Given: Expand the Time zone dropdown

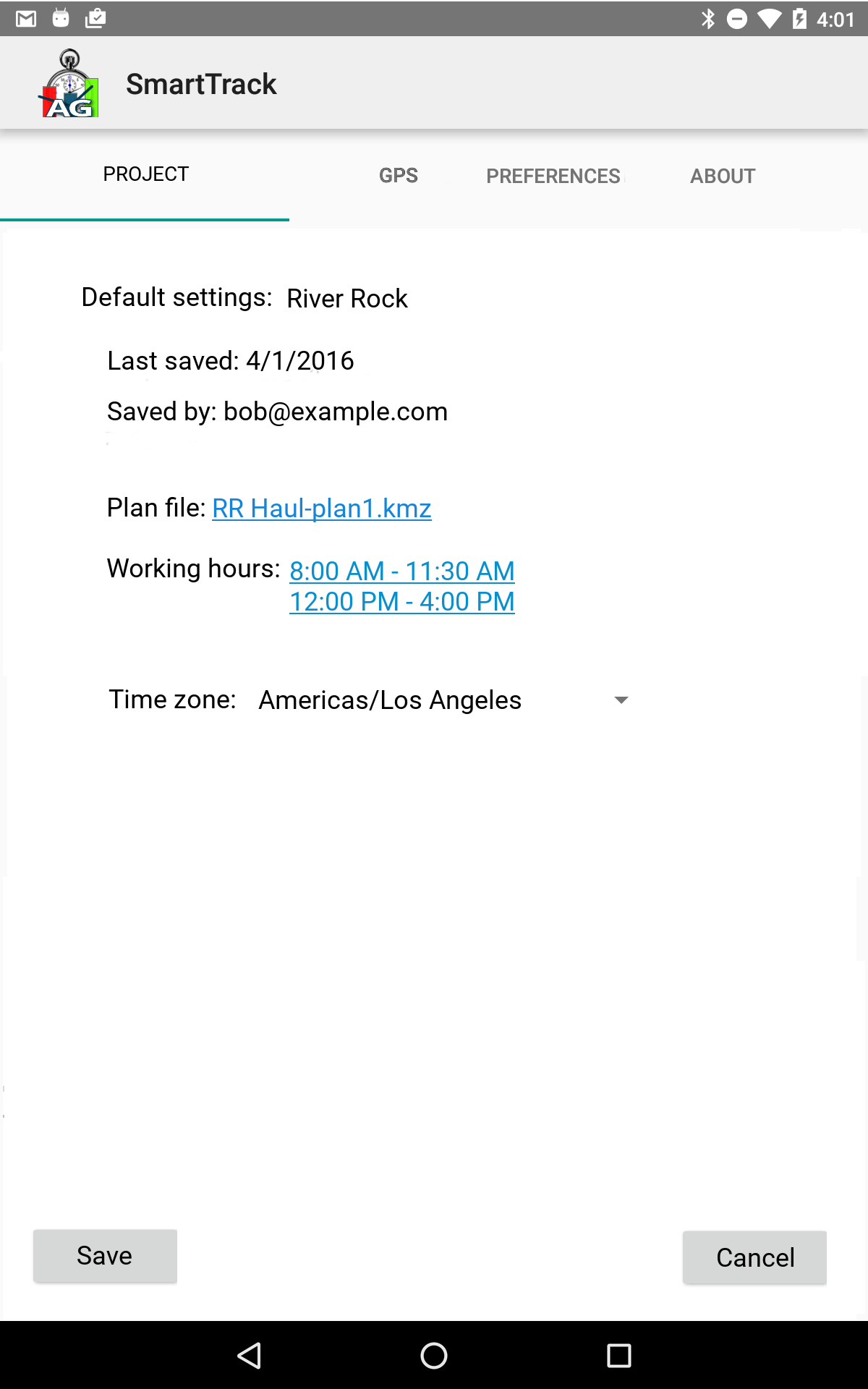Looking at the screenshot, I should coord(443,700).
